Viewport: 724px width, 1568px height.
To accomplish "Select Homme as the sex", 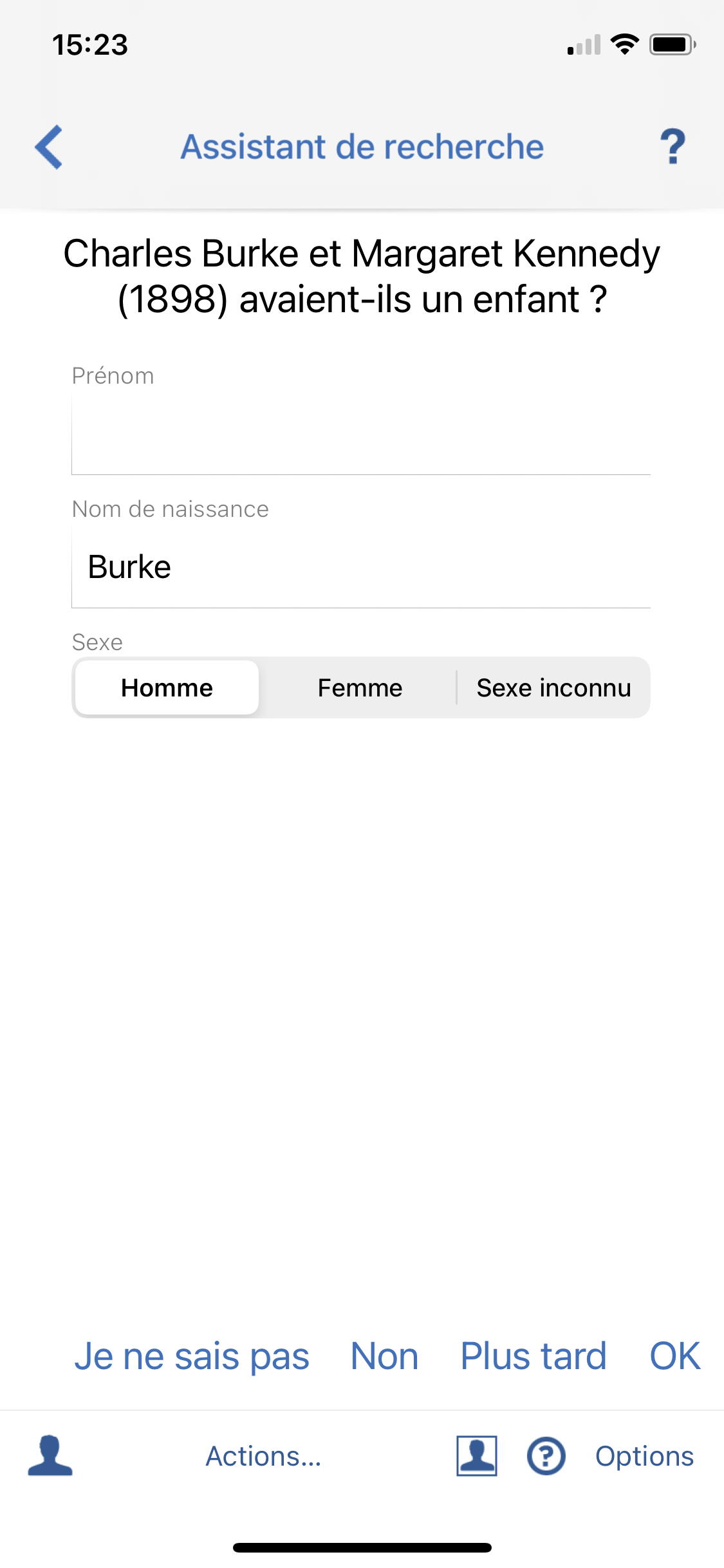I will 167,687.
